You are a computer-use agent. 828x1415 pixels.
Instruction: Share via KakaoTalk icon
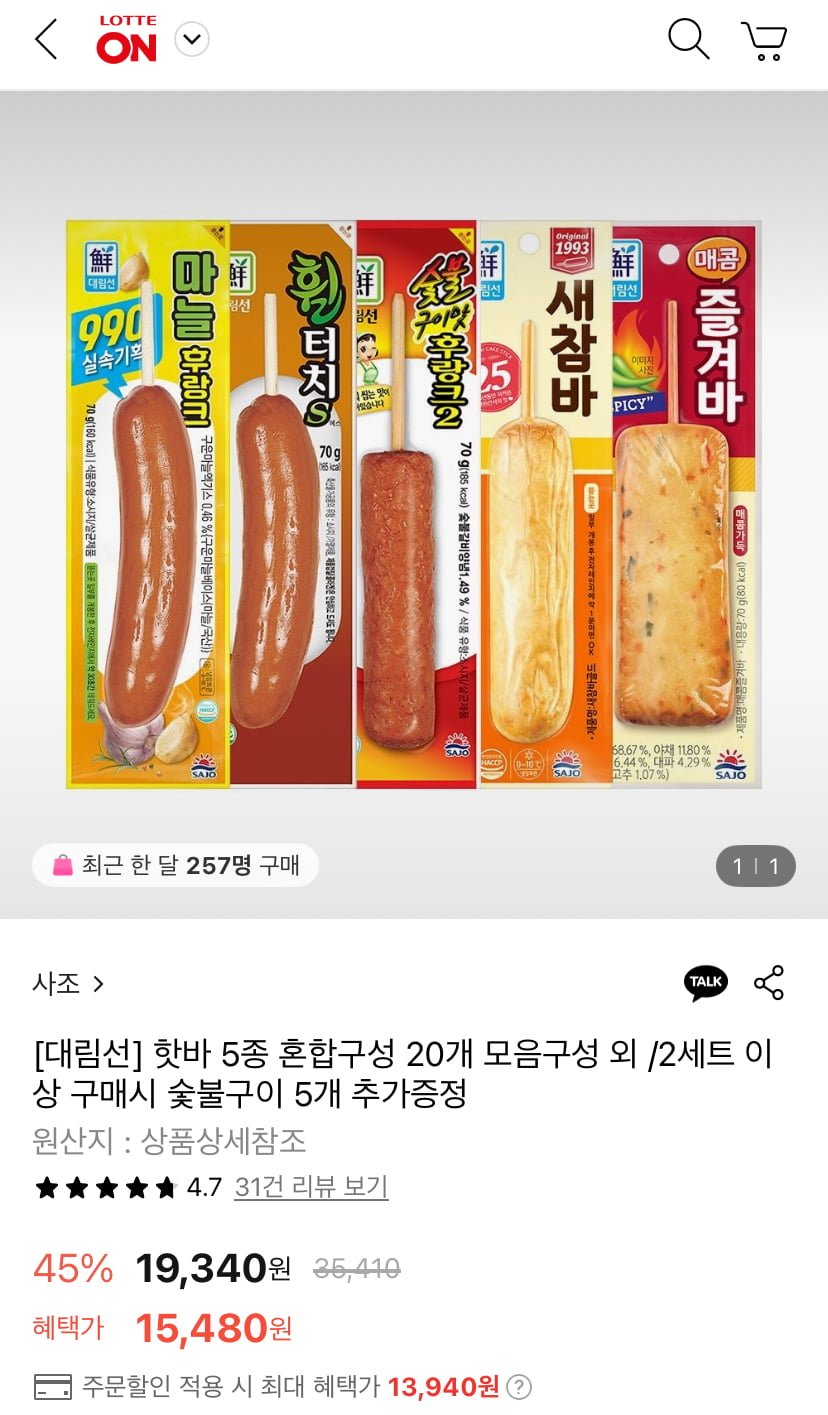705,983
